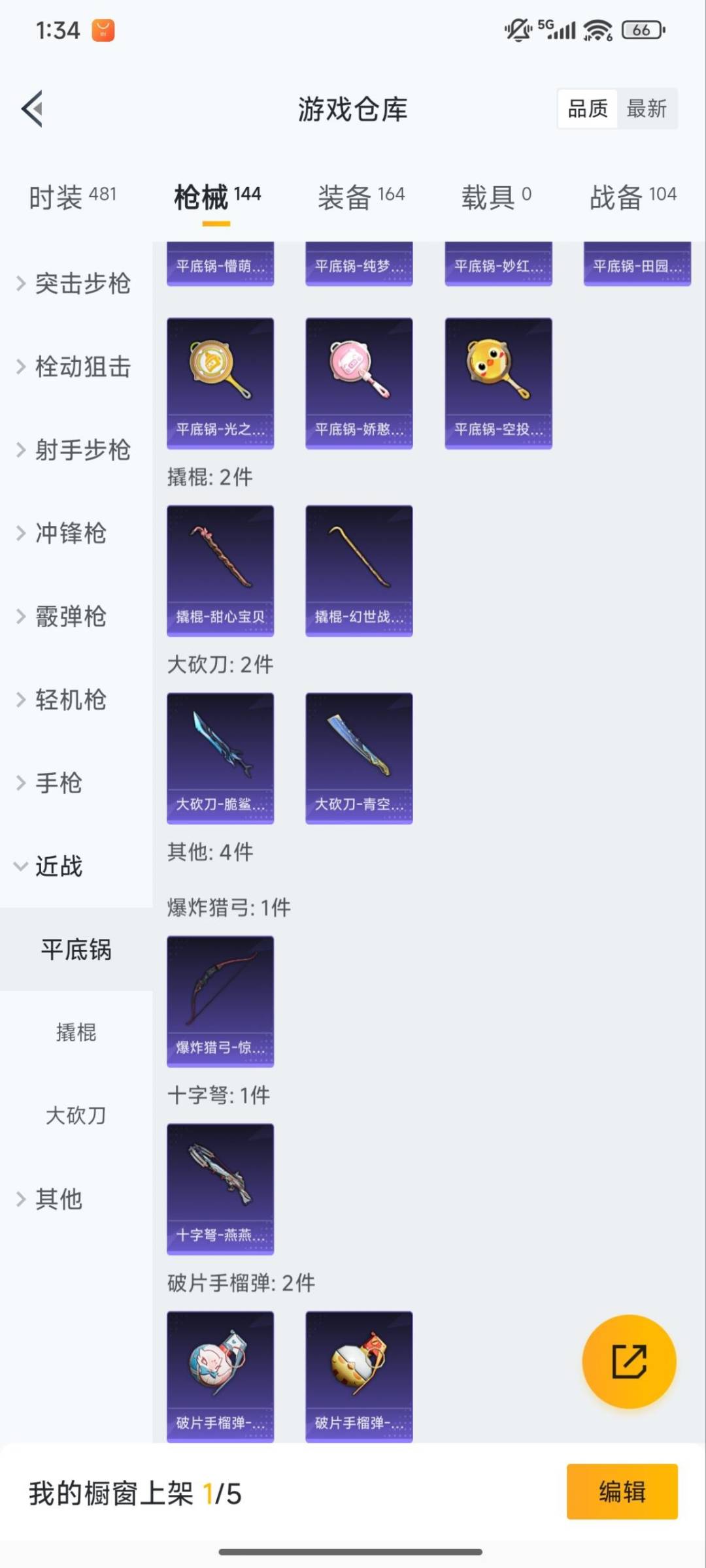The image size is (706, 1568).
Task: Expand the 手枪 category
Action: click(59, 784)
